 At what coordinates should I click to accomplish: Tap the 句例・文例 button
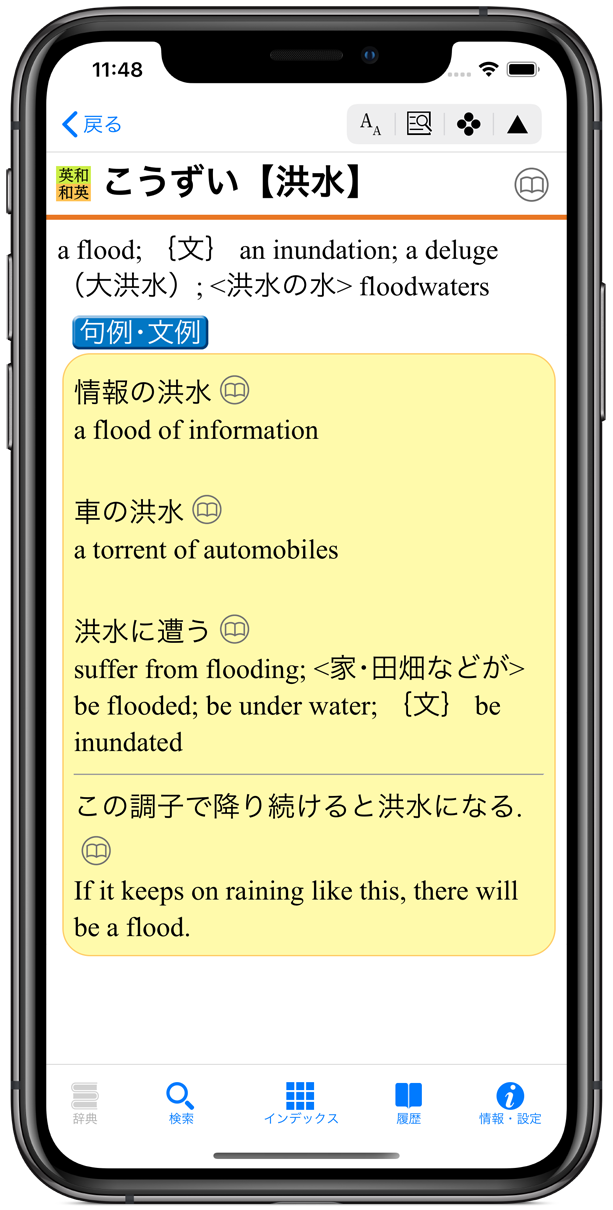point(140,332)
